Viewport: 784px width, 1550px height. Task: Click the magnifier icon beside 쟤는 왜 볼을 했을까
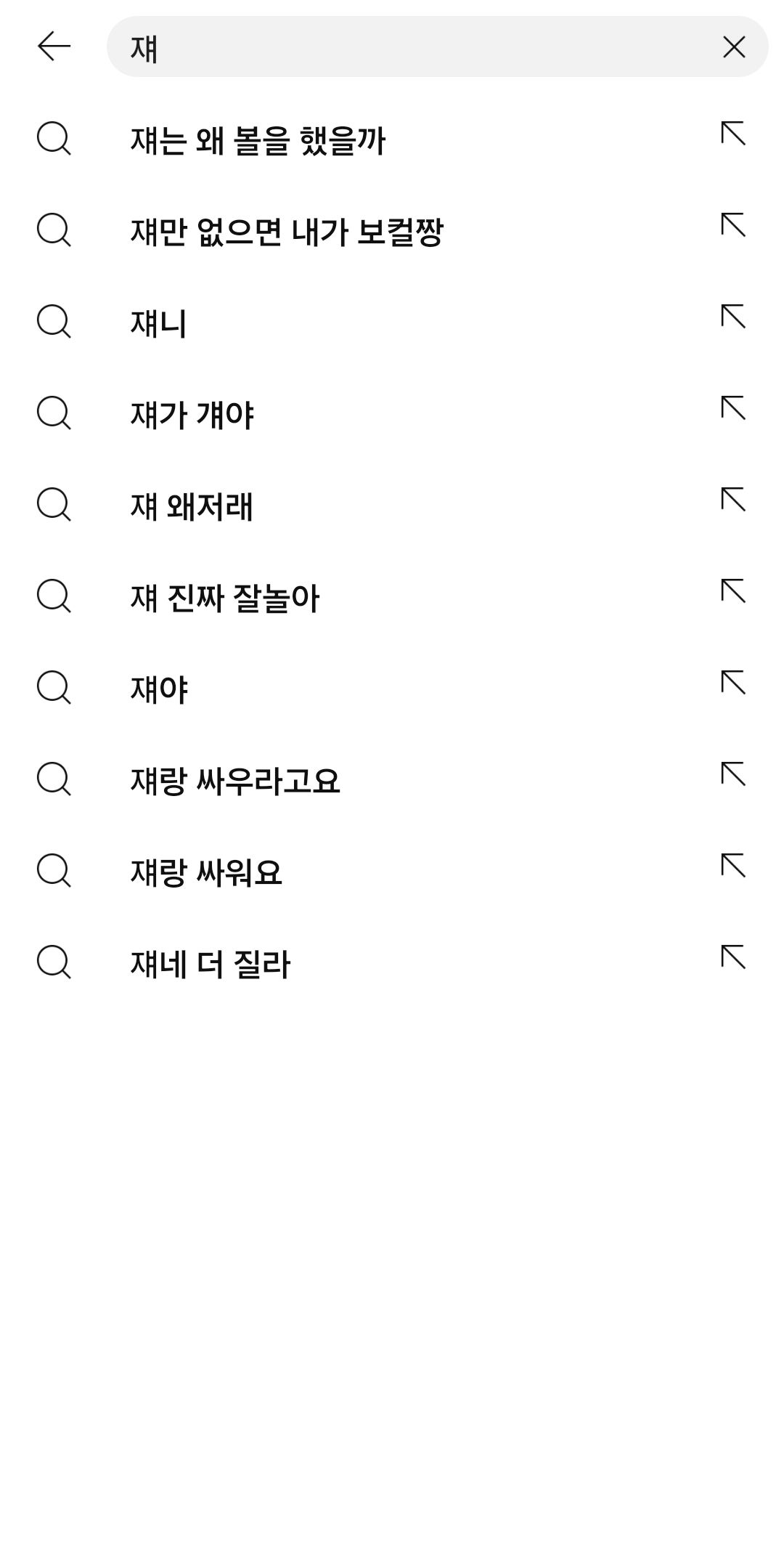54,140
